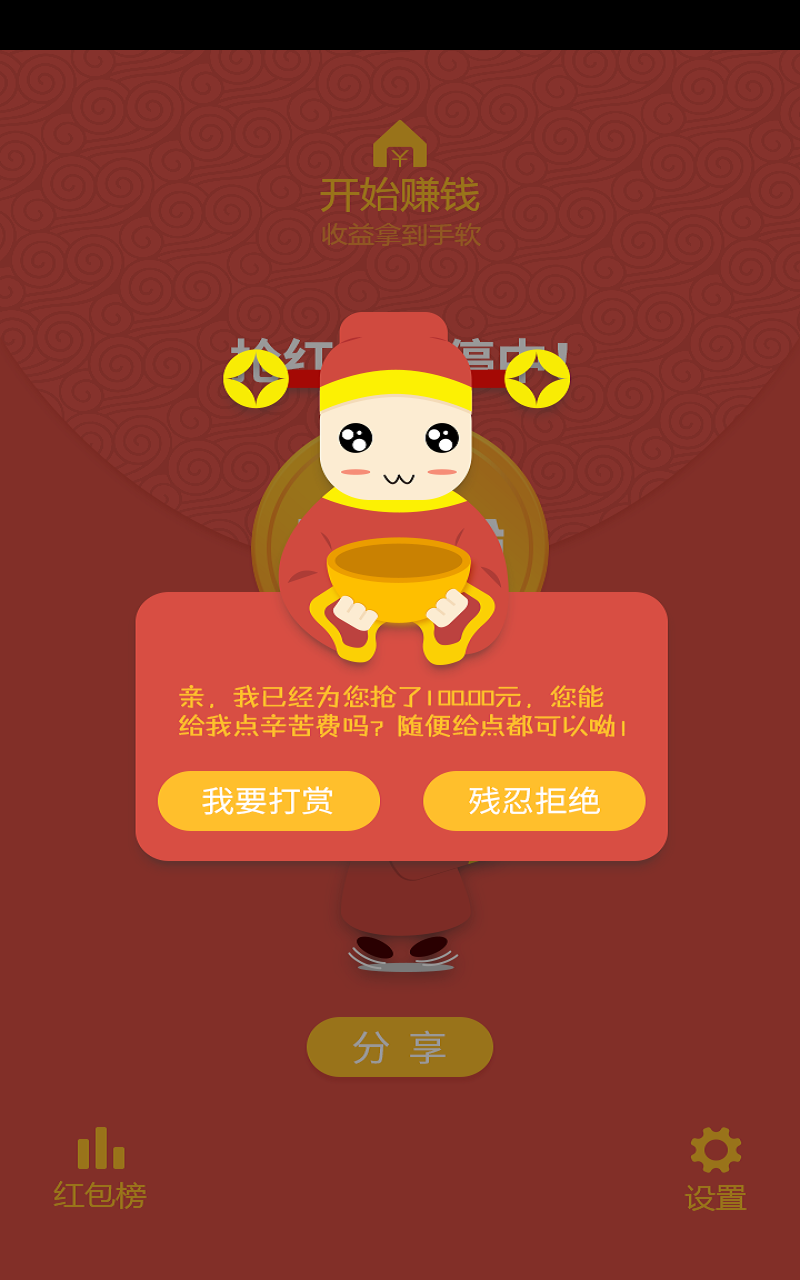
Task: Decline with the 残忍拒绝 button
Action: click(x=534, y=801)
